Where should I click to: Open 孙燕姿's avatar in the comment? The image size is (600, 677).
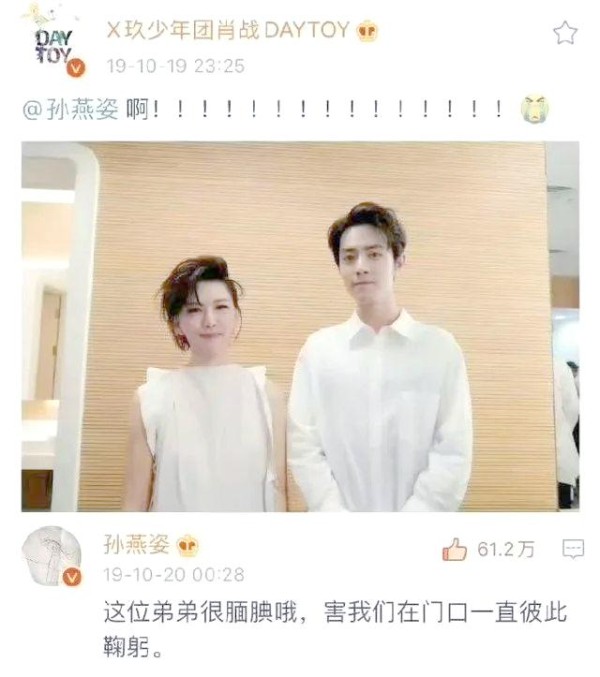[53, 556]
